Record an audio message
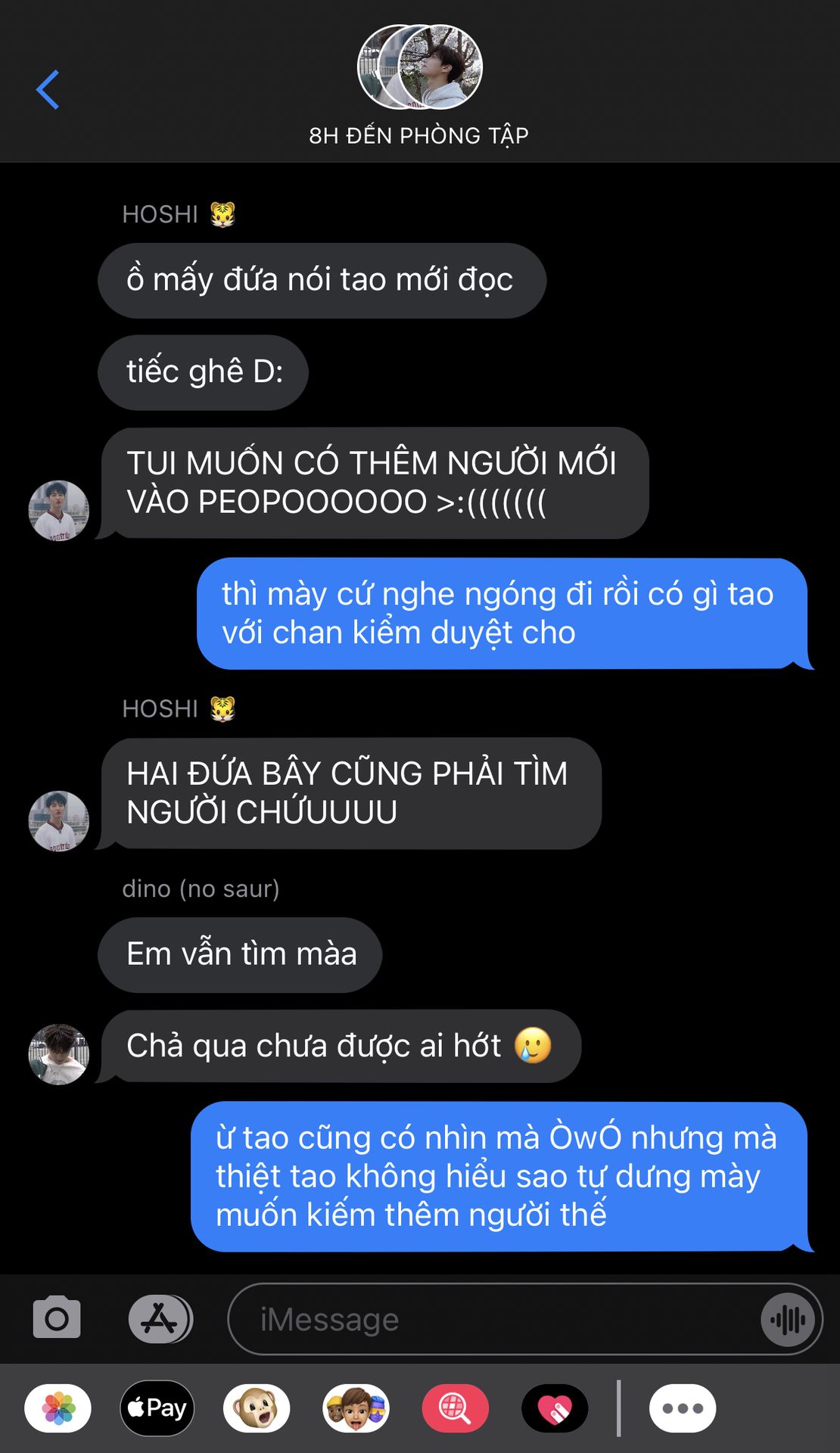 coord(788,1320)
